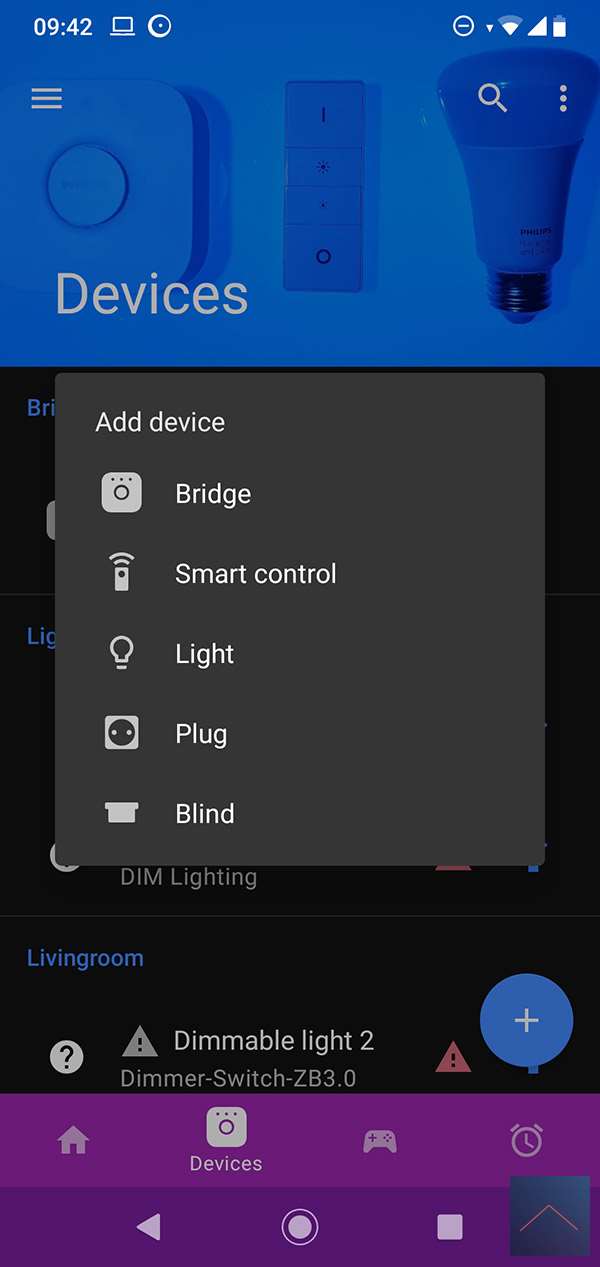Open the overflow menu
The image size is (600, 1267).
[563, 98]
